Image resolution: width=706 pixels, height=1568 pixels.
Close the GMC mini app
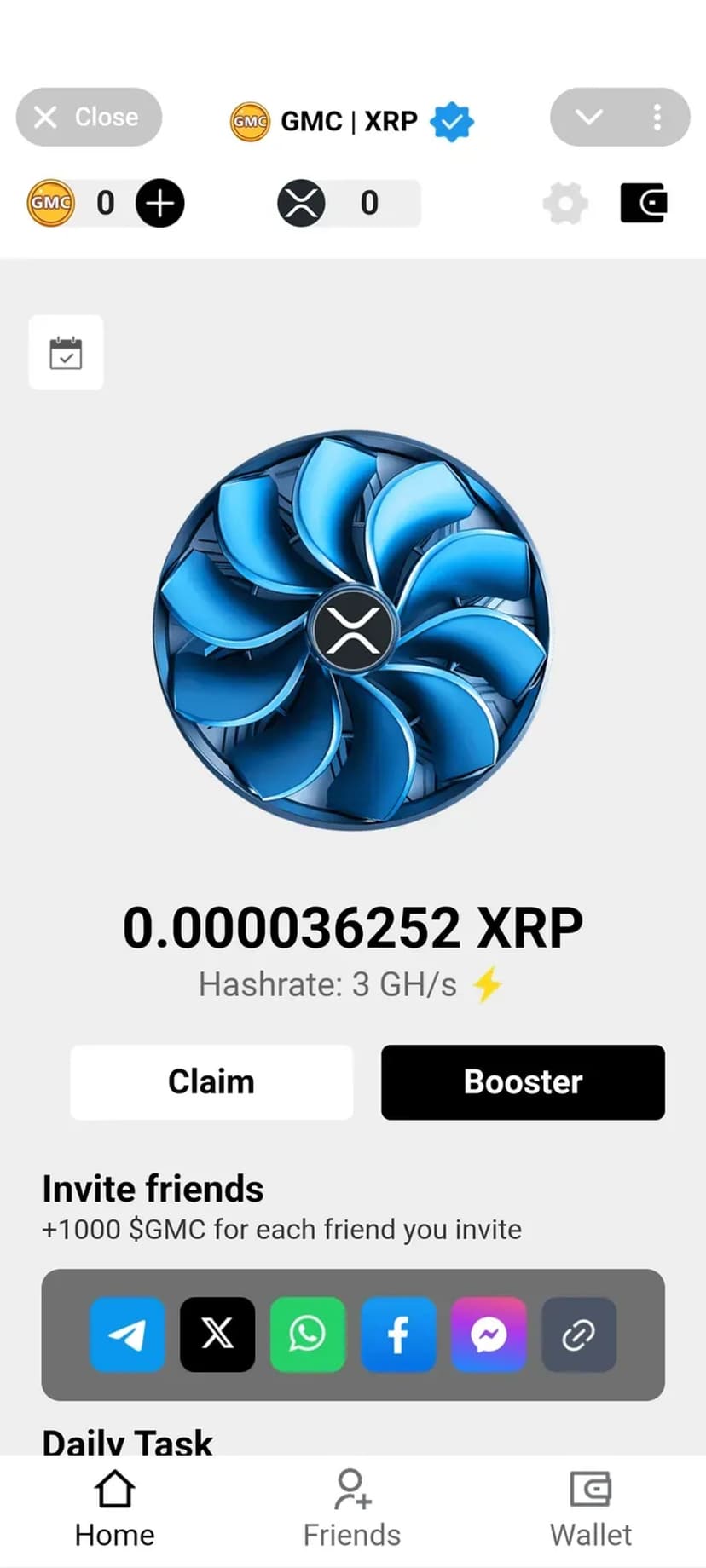click(89, 117)
